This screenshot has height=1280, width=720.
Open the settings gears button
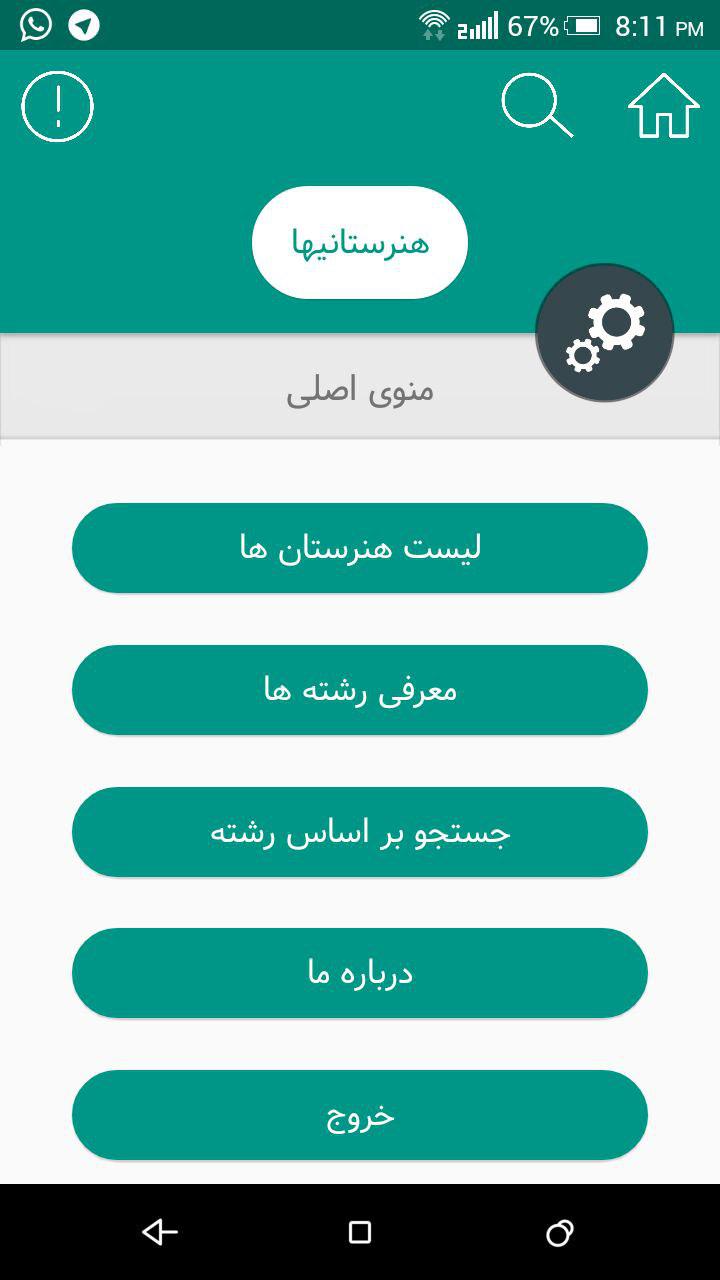coord(605,333)
